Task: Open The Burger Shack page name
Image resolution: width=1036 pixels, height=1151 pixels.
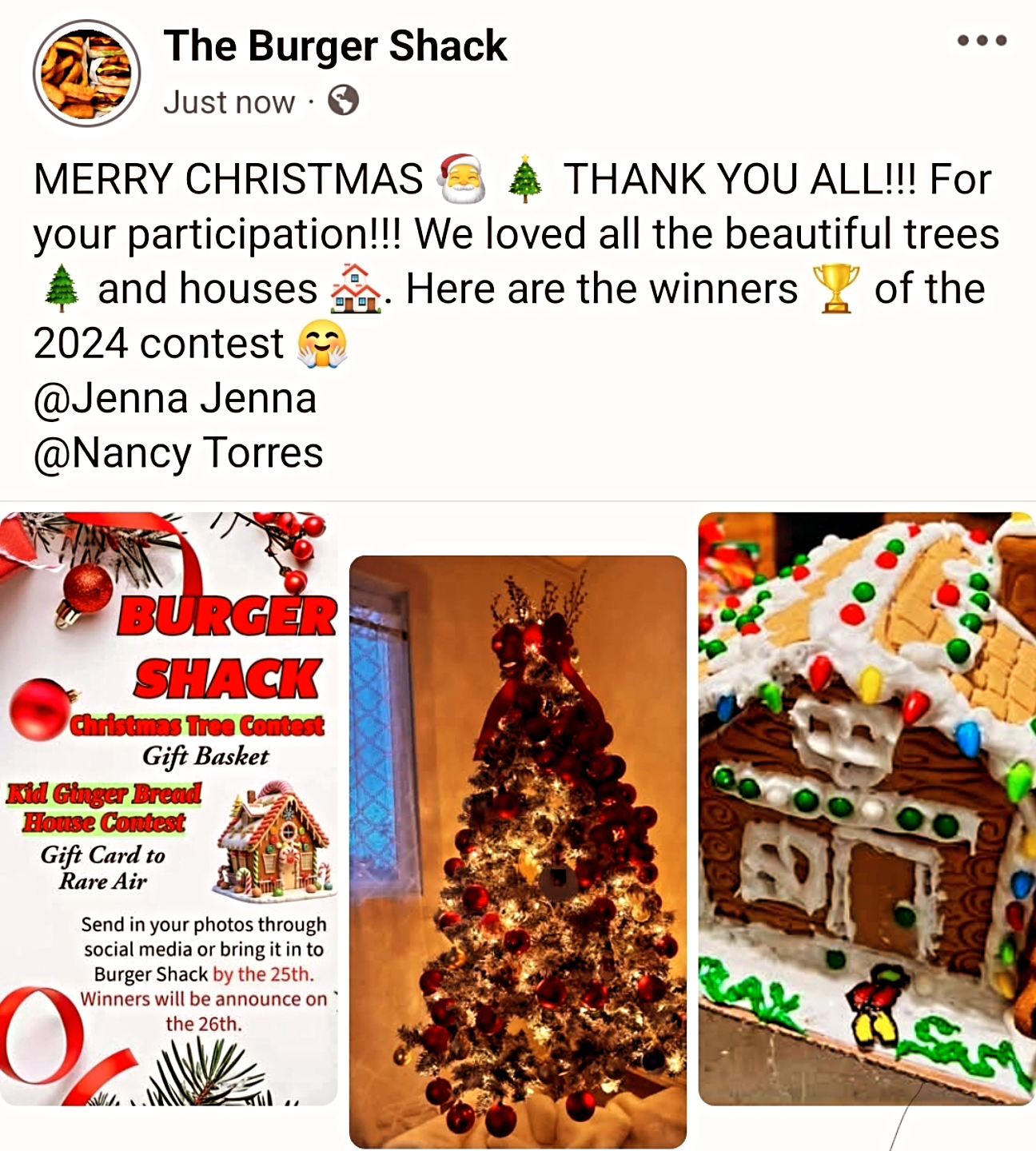Action: click(x=335, y=46)
